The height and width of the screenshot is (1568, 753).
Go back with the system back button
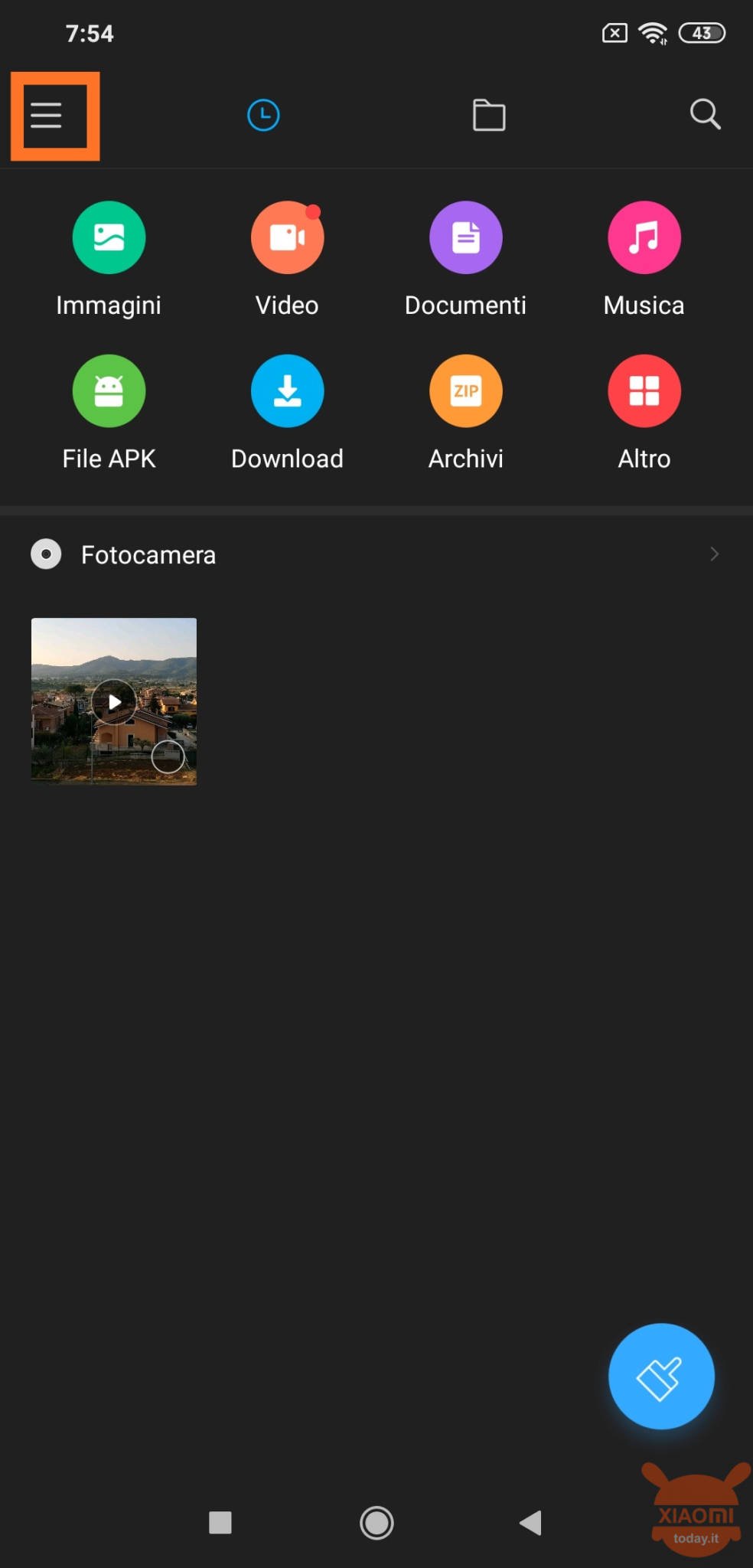point(530,1523)
